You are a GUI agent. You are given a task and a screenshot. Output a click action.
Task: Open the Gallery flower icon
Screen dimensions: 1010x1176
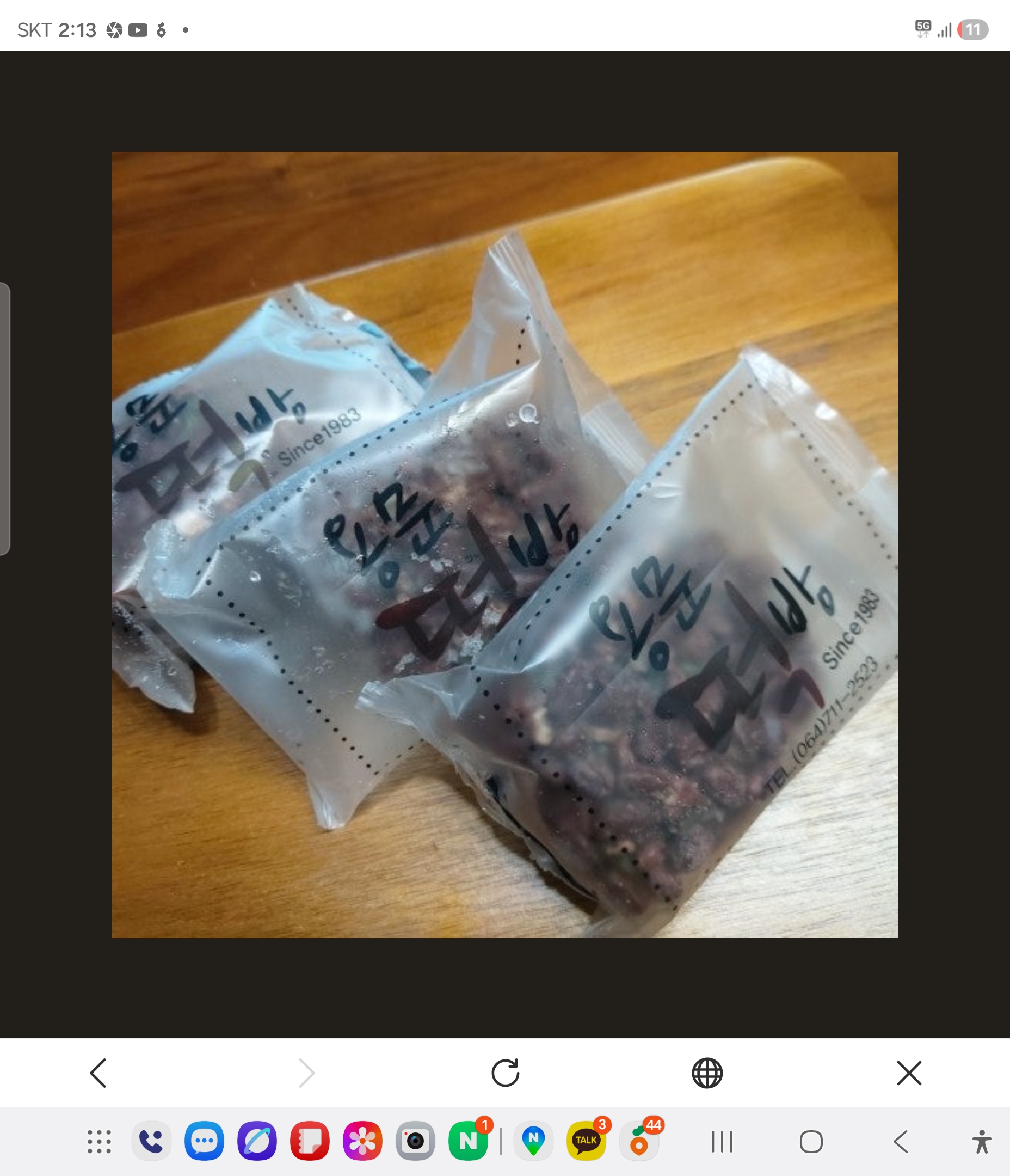pos(362,1141)
